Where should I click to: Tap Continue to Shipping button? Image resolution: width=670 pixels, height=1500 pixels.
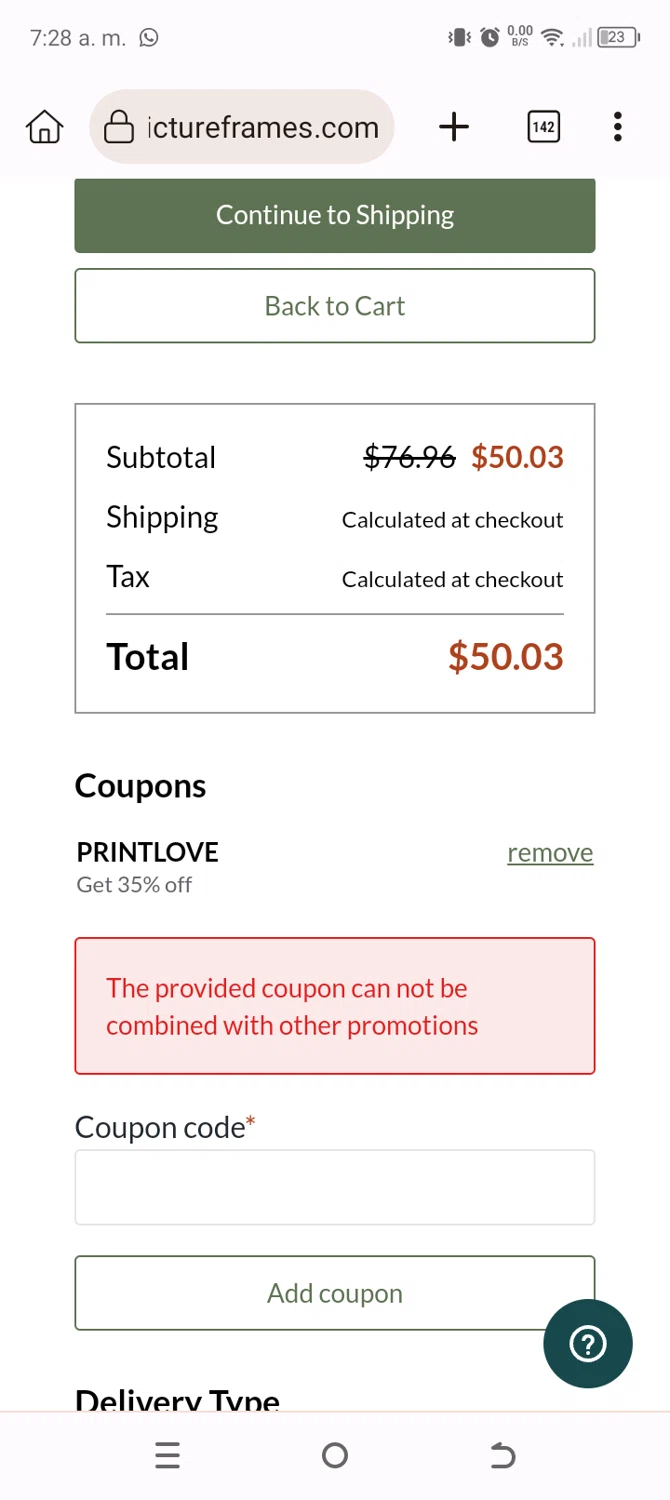point(335,216)
